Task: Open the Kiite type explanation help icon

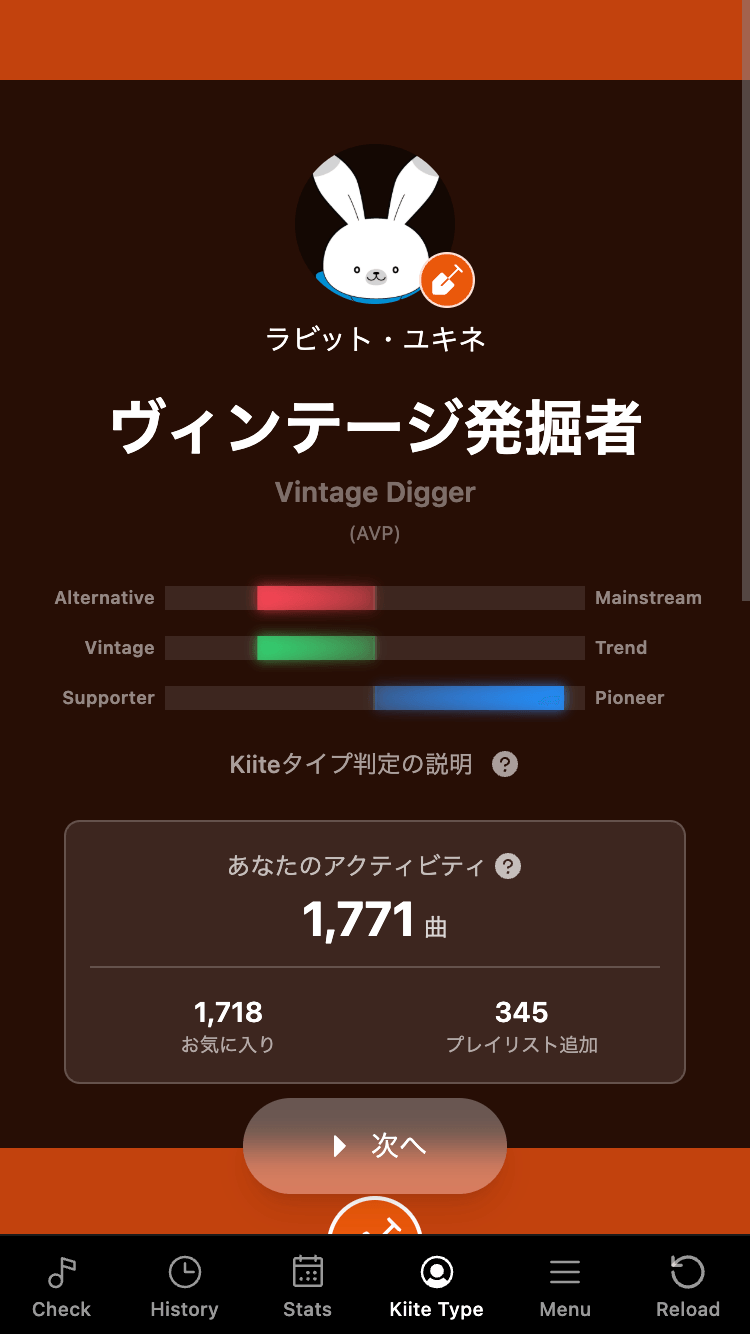Action: click(505, 765)
